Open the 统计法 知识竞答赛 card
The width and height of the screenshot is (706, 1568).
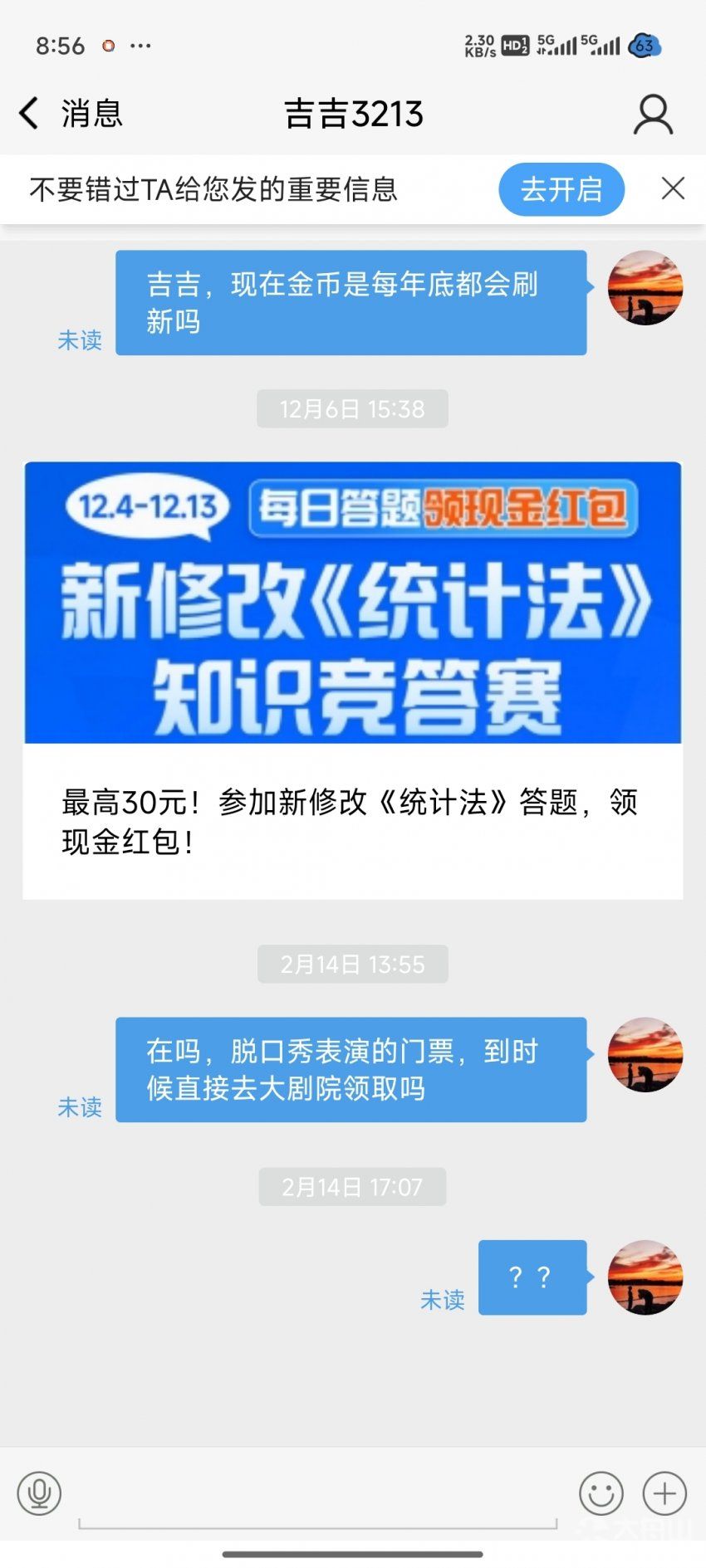353,681
